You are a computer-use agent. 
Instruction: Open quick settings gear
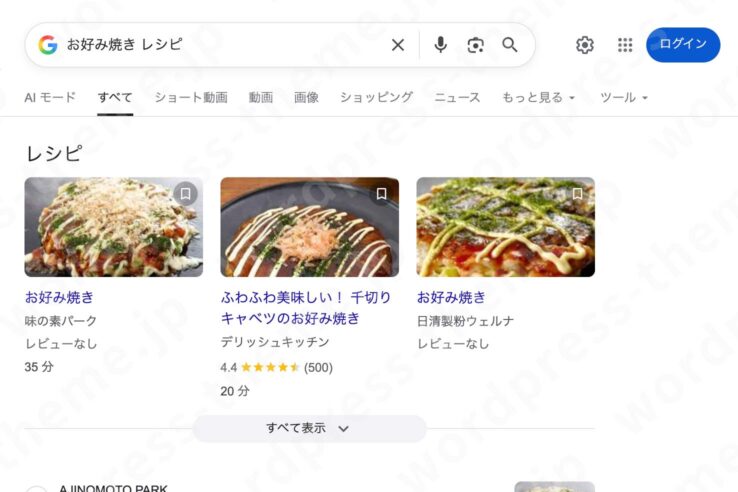pyautogui.click(x=585, y=45)
